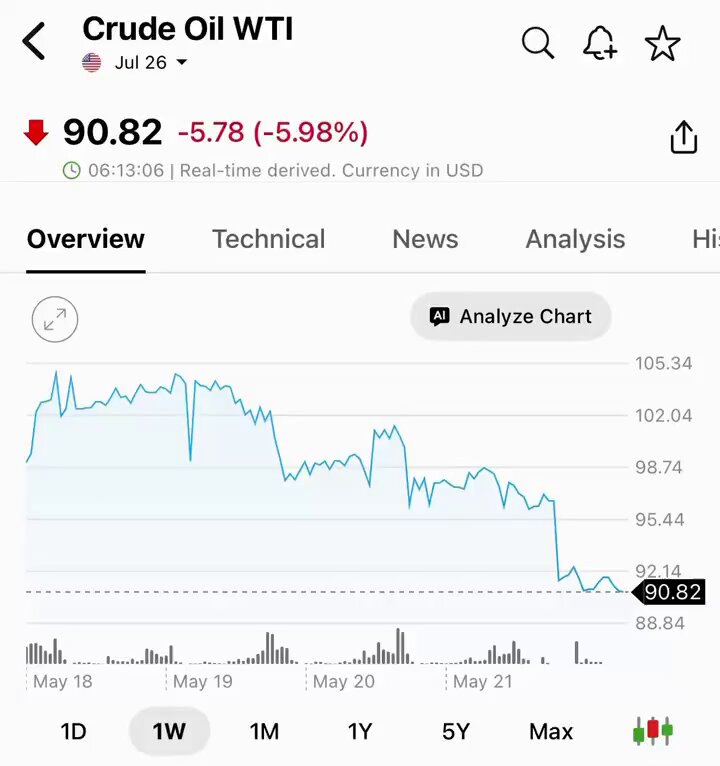Image resolution: width=720 pixels, height=766 pixels.
Task: Switch to the News tab
Action: tap(425, 239)
